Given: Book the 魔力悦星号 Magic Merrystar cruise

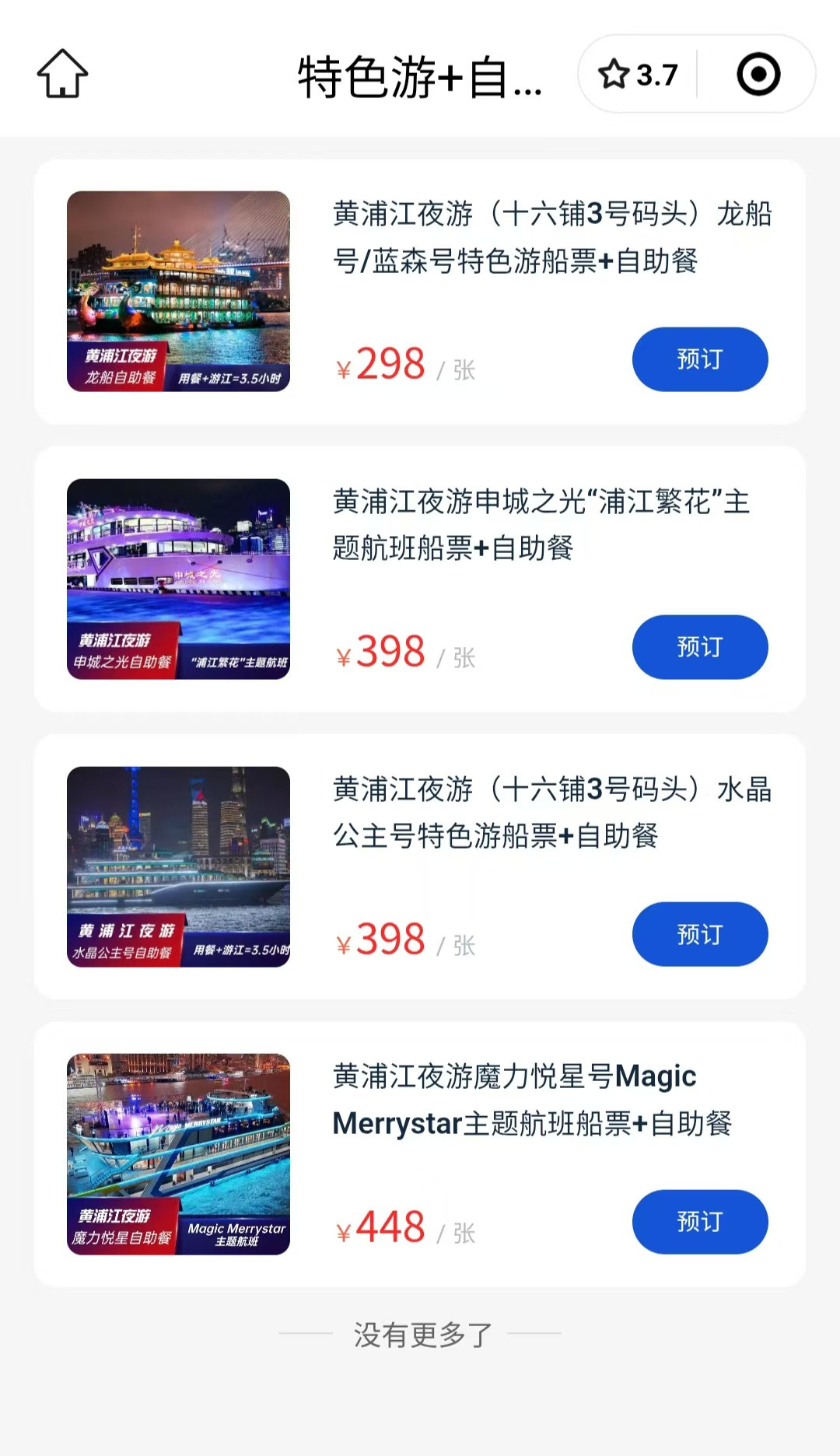Looking at the screenshot, I should 699,1222.
